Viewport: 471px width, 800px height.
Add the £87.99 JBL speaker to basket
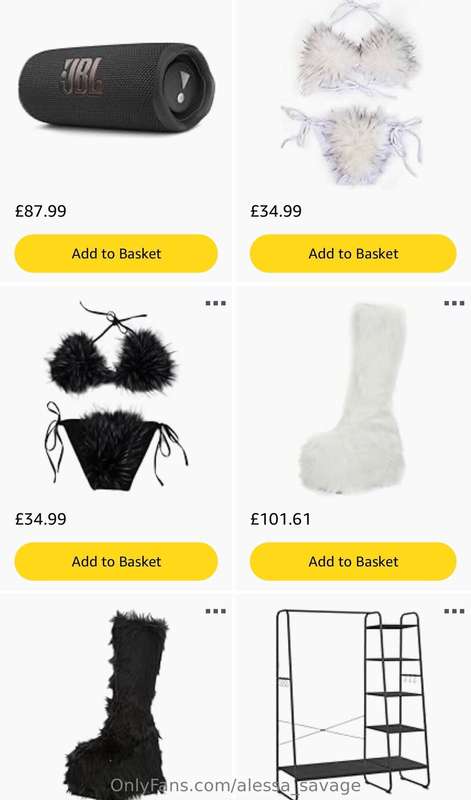[116, 254]
